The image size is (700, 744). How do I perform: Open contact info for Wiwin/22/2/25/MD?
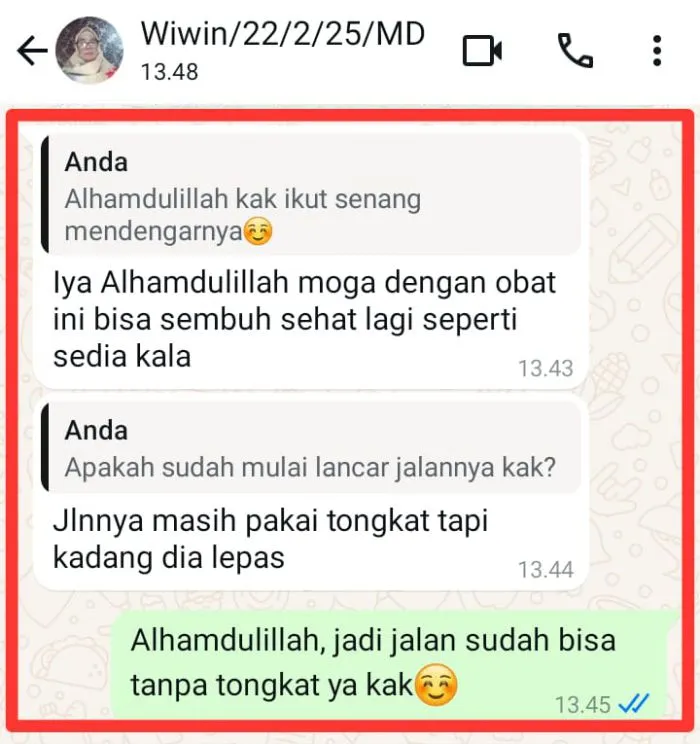point(282,48)
